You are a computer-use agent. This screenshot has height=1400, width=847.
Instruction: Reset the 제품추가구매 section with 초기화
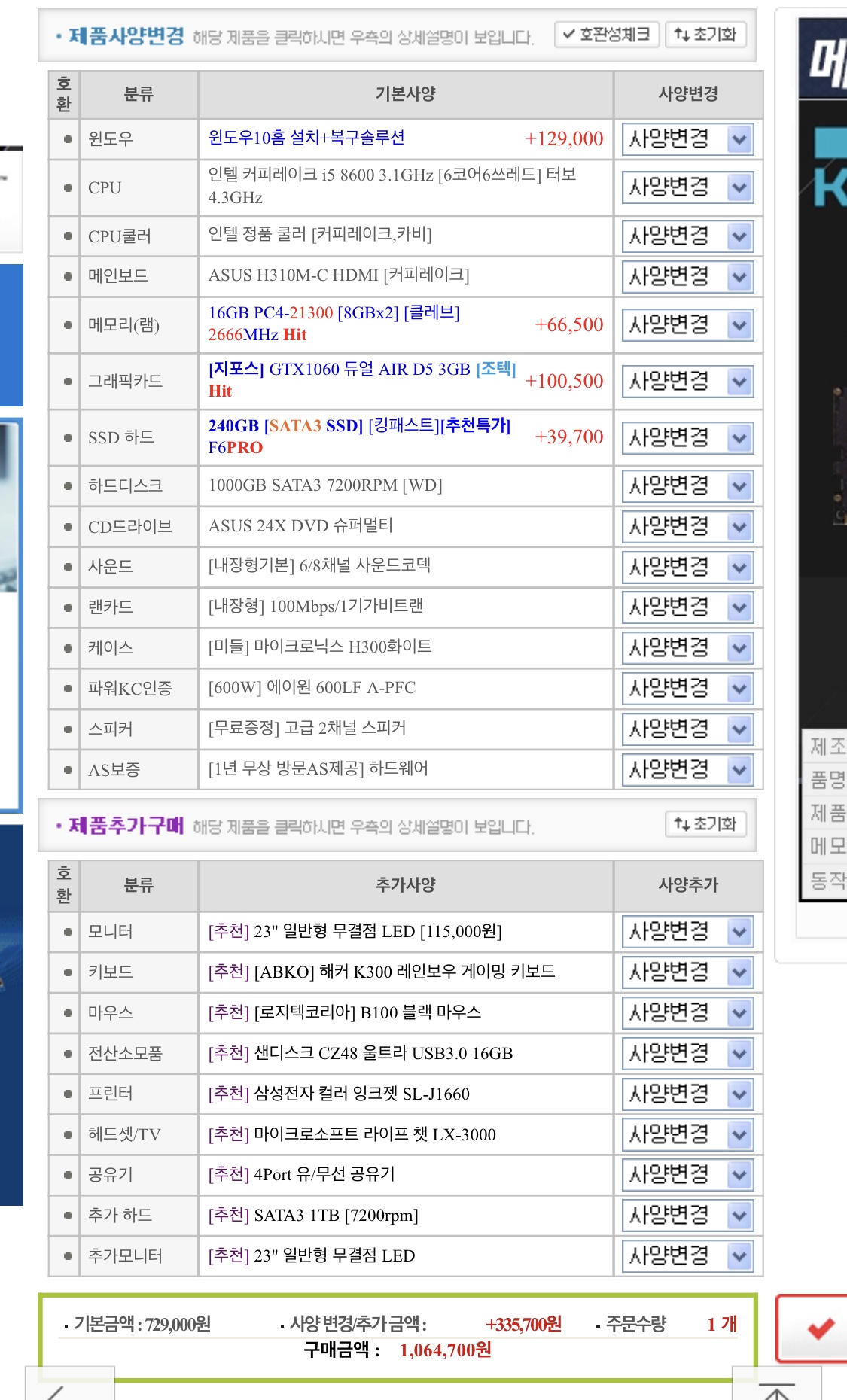coord(705,824)
